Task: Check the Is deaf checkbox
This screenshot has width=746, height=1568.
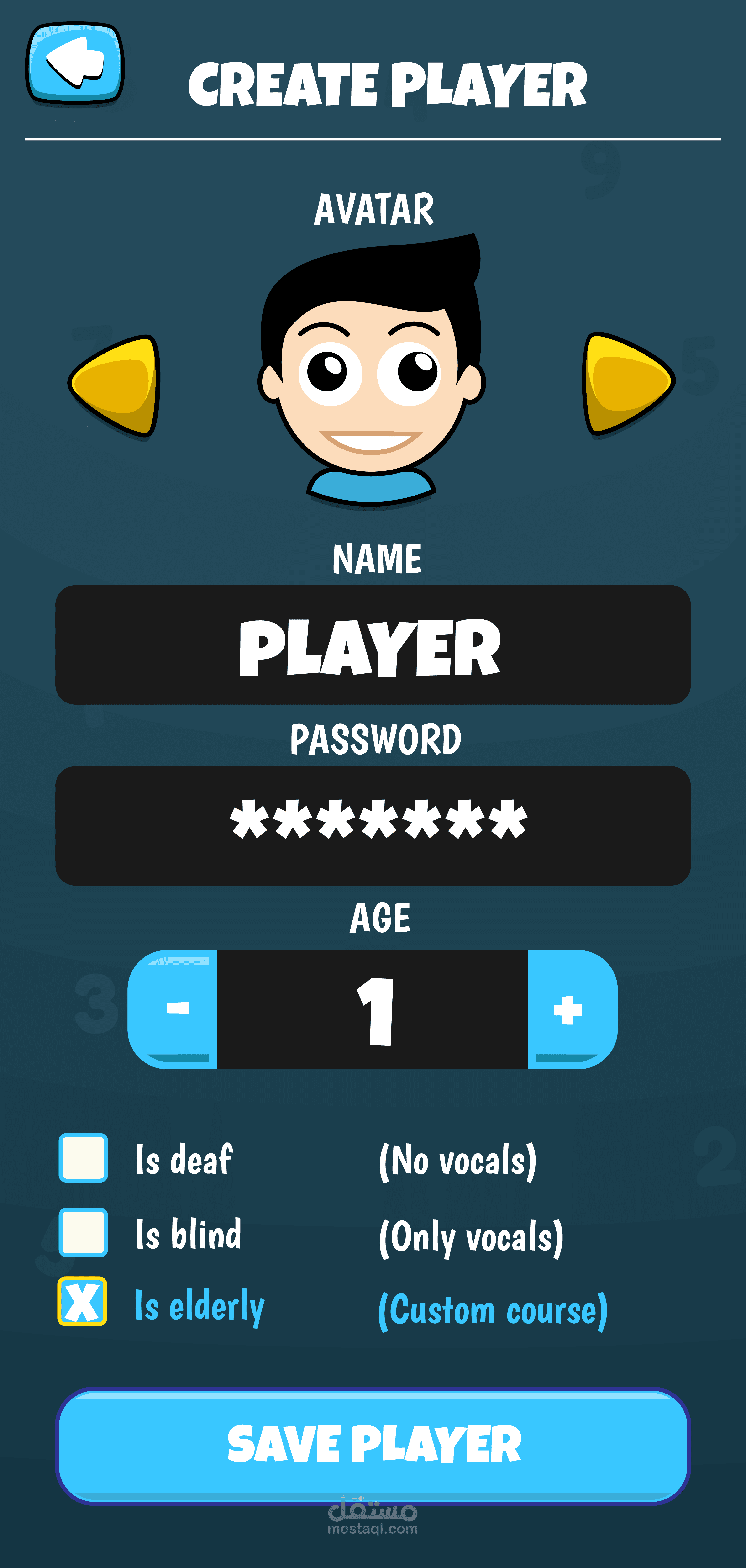Action: [x=83, y=1158]
